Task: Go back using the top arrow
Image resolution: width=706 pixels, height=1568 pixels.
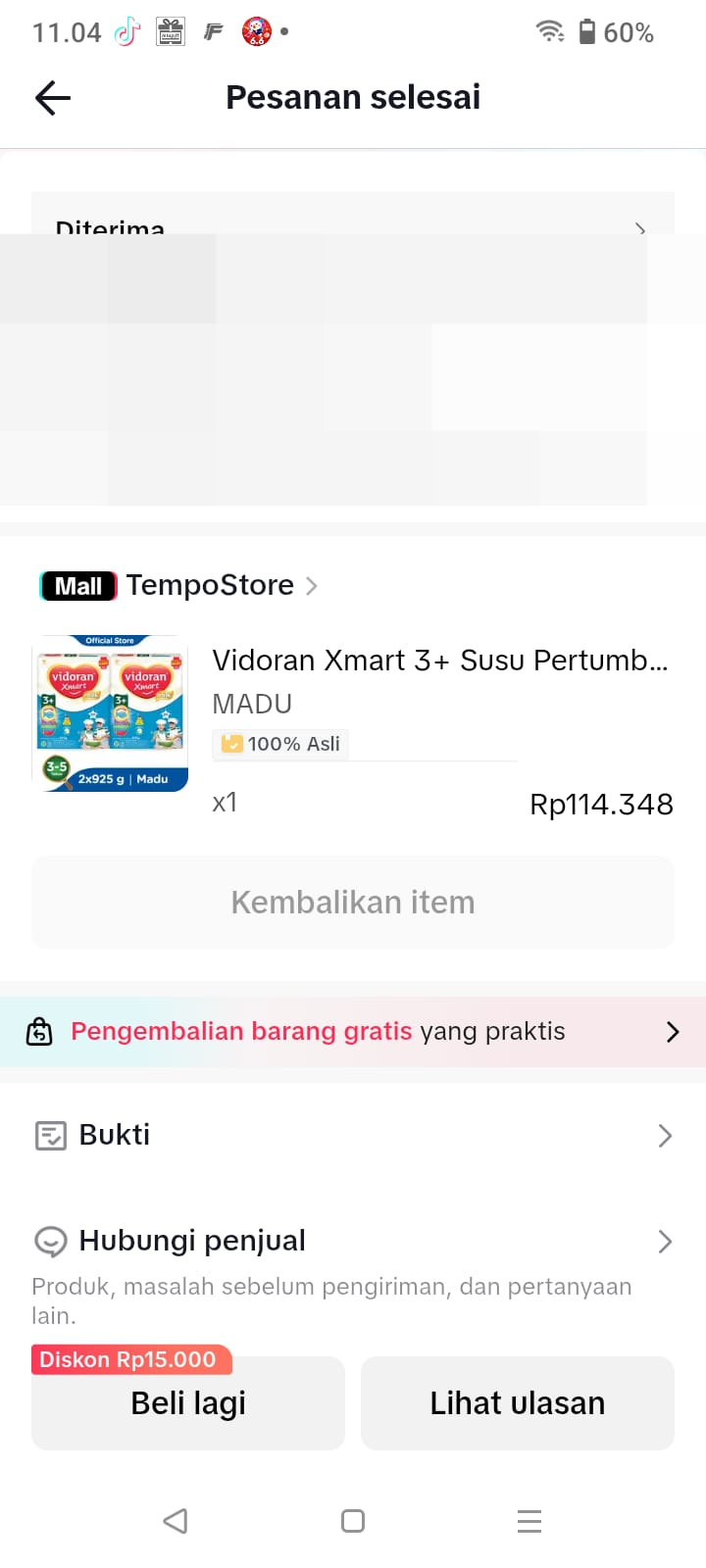Action: pyautogui.click(x=53, y=97)
